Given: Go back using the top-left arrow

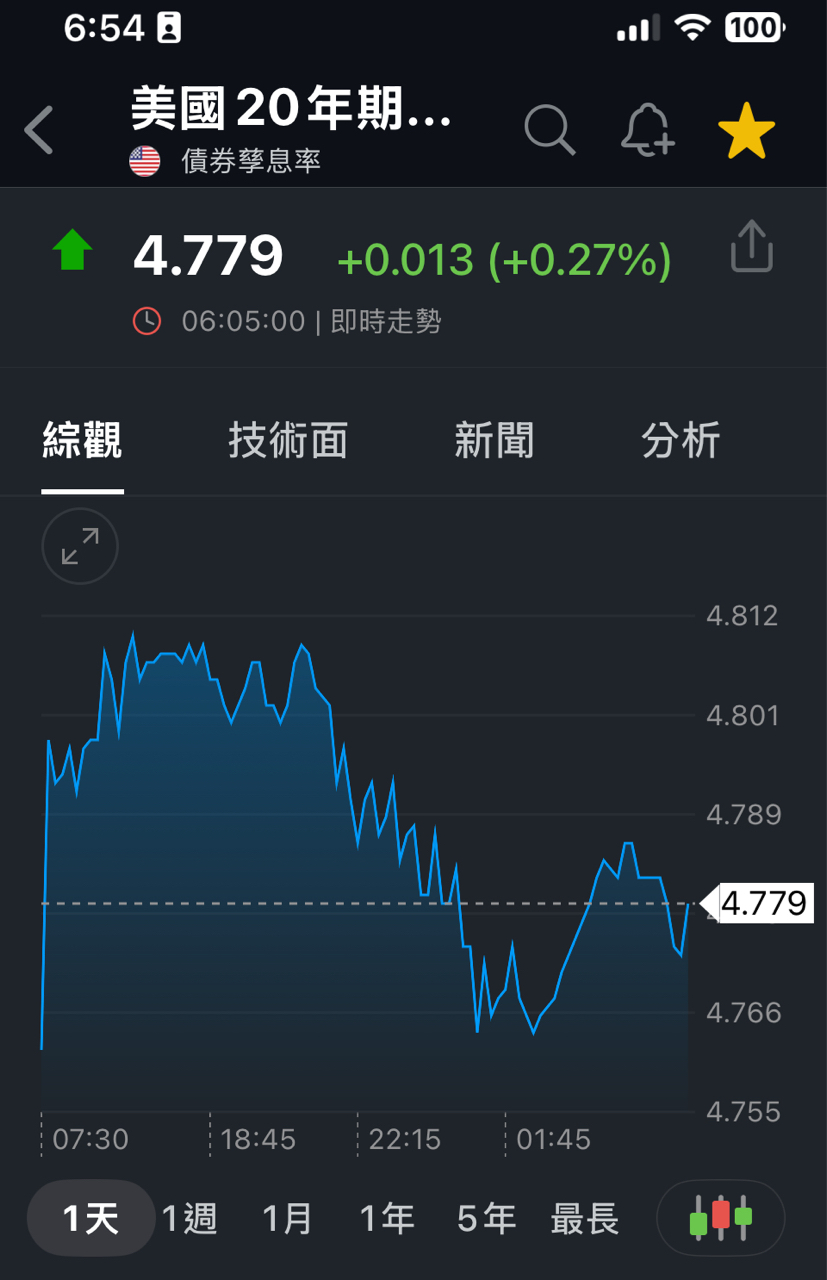Looking at the screenshot, I should tap(39, 131).
